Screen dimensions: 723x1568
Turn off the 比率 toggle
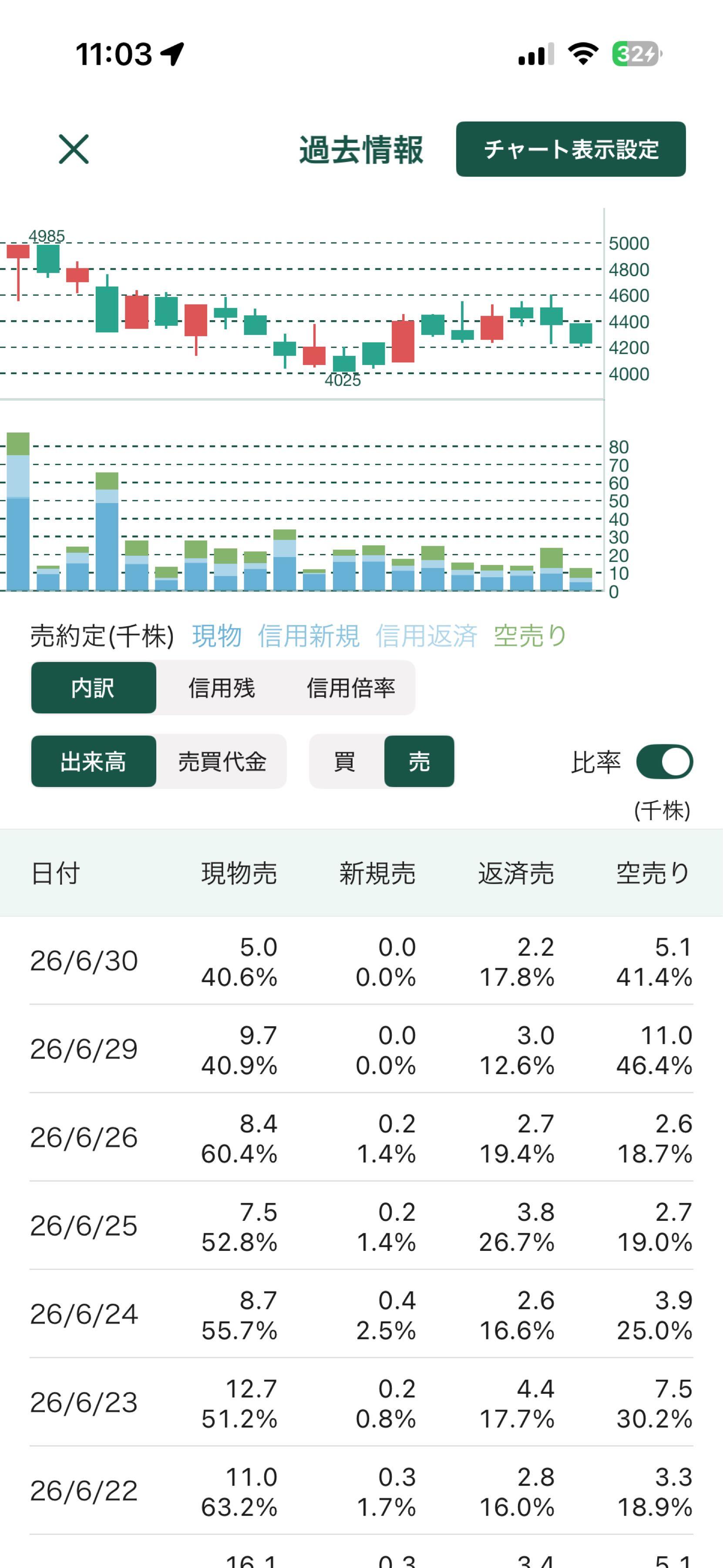click(x=664, y=761)
